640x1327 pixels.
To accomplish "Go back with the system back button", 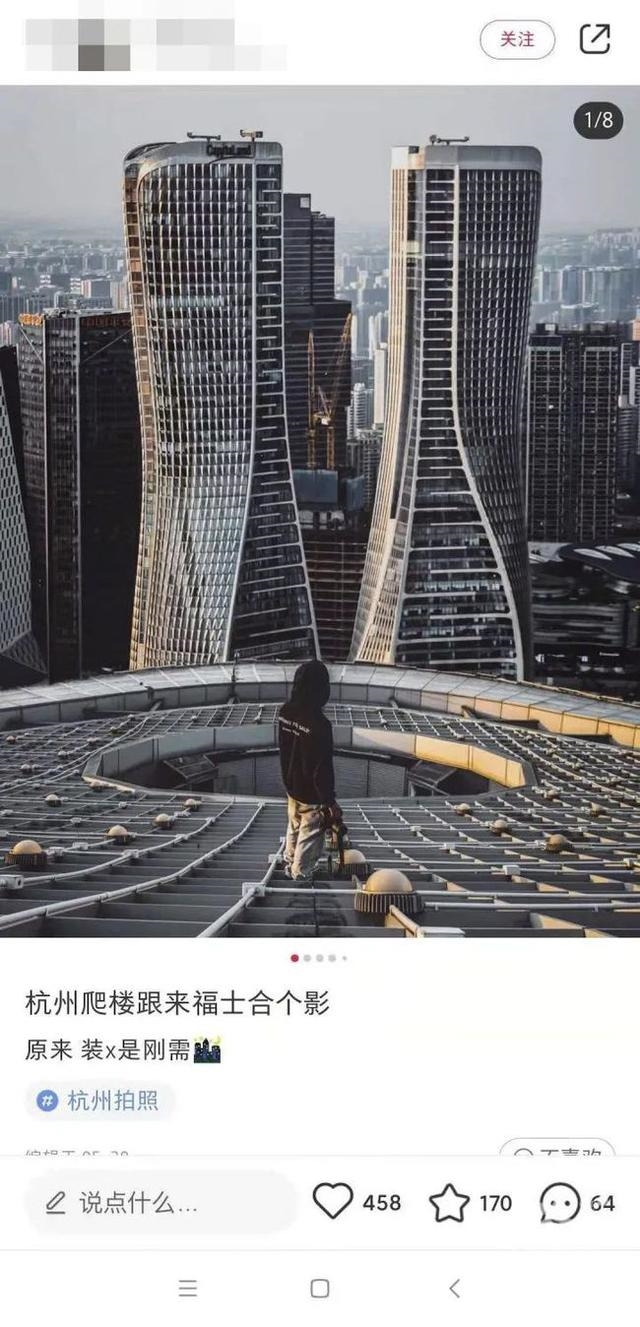I will coord(454,1288).
